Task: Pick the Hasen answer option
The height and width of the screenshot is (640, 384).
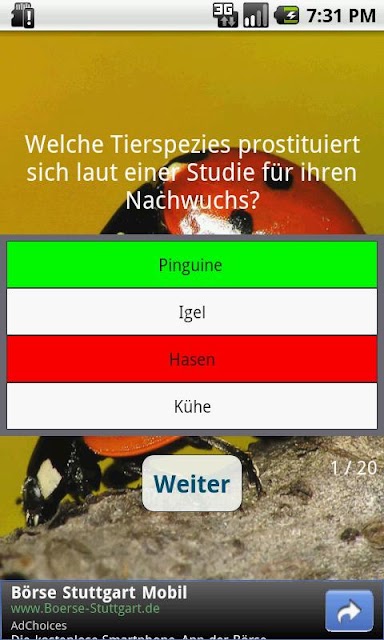Action: (192, 359)
